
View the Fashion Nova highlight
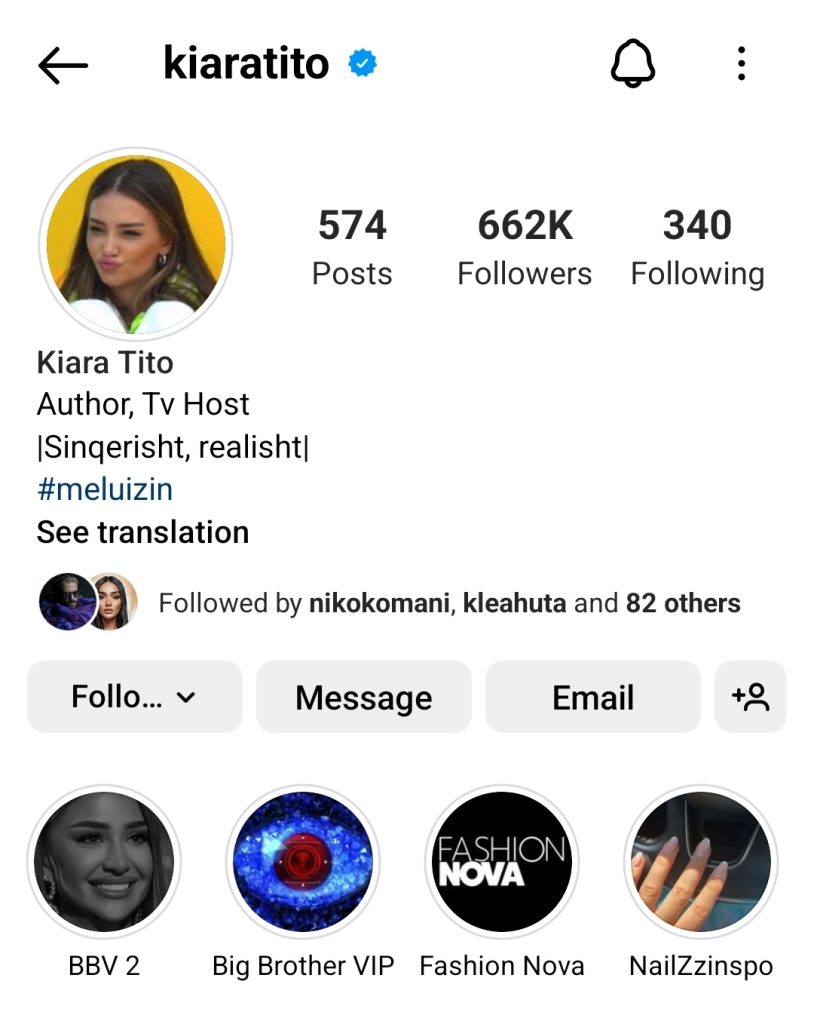tap(502, 861)
